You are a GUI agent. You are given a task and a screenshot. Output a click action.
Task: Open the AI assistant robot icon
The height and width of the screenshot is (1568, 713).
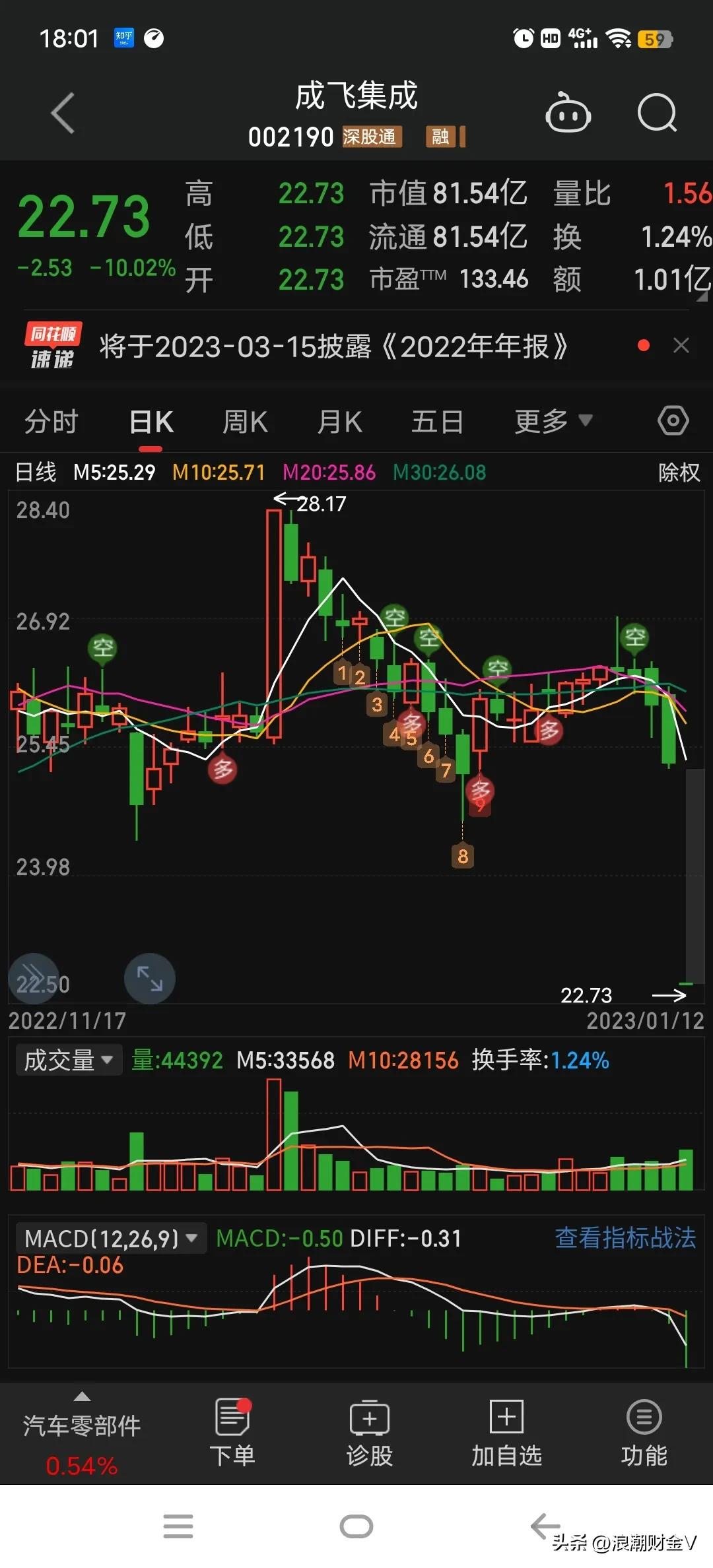coord(568,114)
